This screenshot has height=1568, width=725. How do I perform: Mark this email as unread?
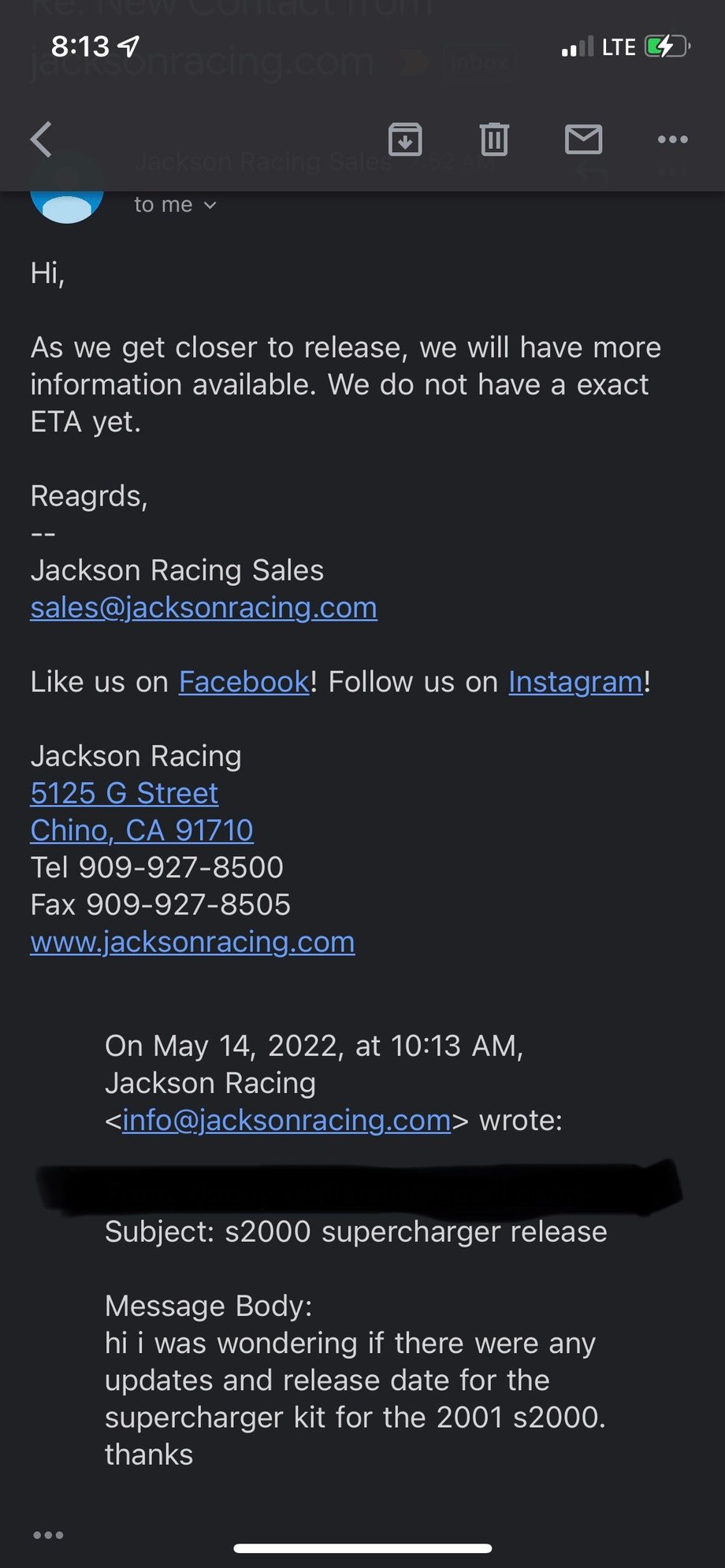point(583,139)
